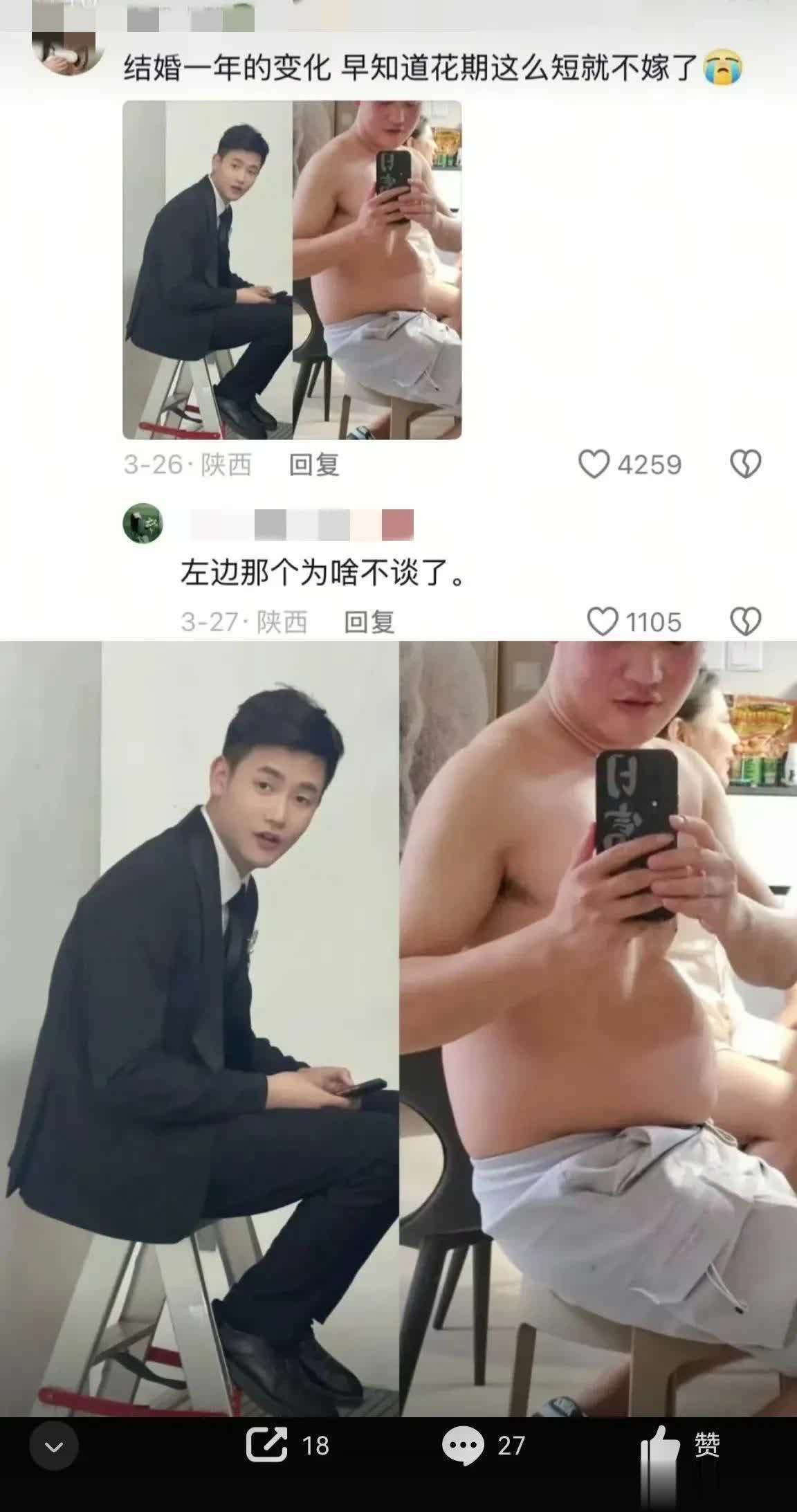Open the 27 comments
Viewport: 797px width, 1512px height.
463,1445
